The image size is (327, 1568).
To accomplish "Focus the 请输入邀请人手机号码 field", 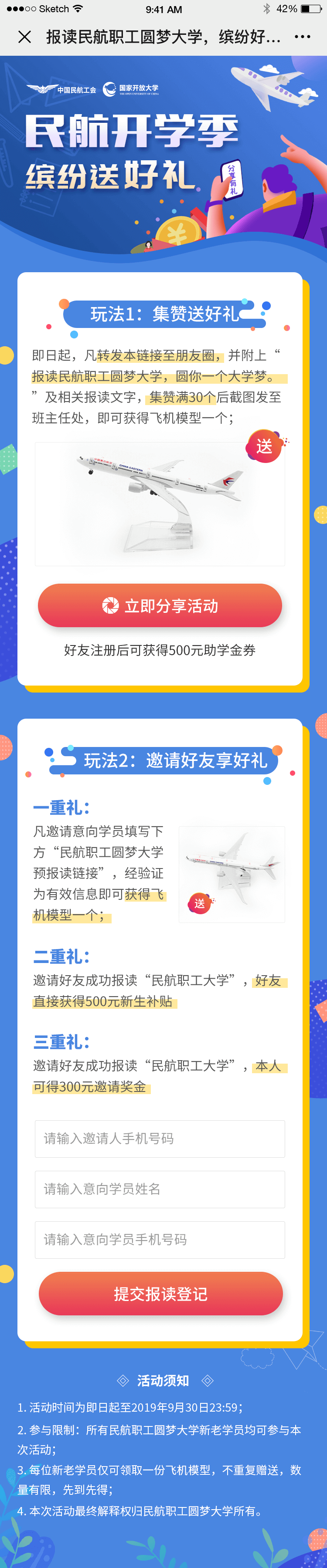I will (x=160, y=1138).
